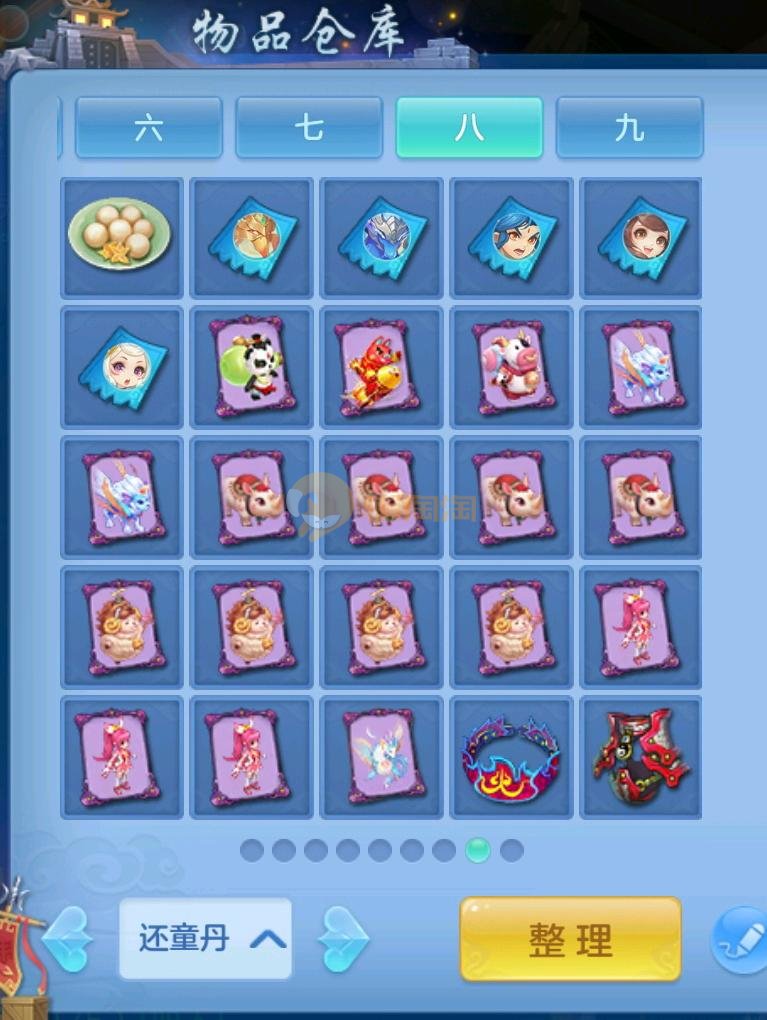Open warehouse tab 九
Viewport: 767px width, 1020px height.
coord(629,127)
